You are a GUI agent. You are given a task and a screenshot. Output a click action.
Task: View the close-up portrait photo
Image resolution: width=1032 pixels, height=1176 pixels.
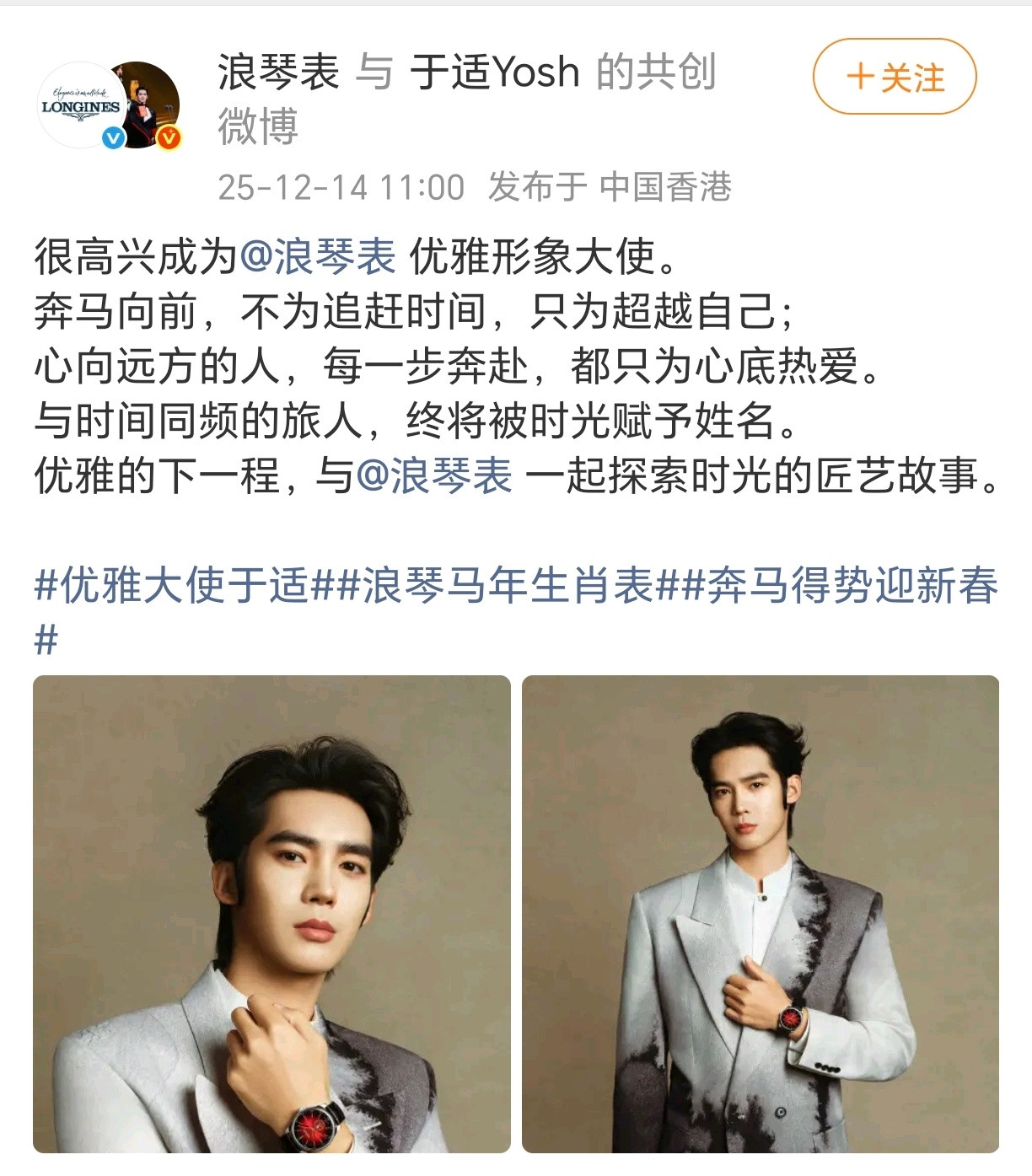pyautogui.click(x=271, y=914)
